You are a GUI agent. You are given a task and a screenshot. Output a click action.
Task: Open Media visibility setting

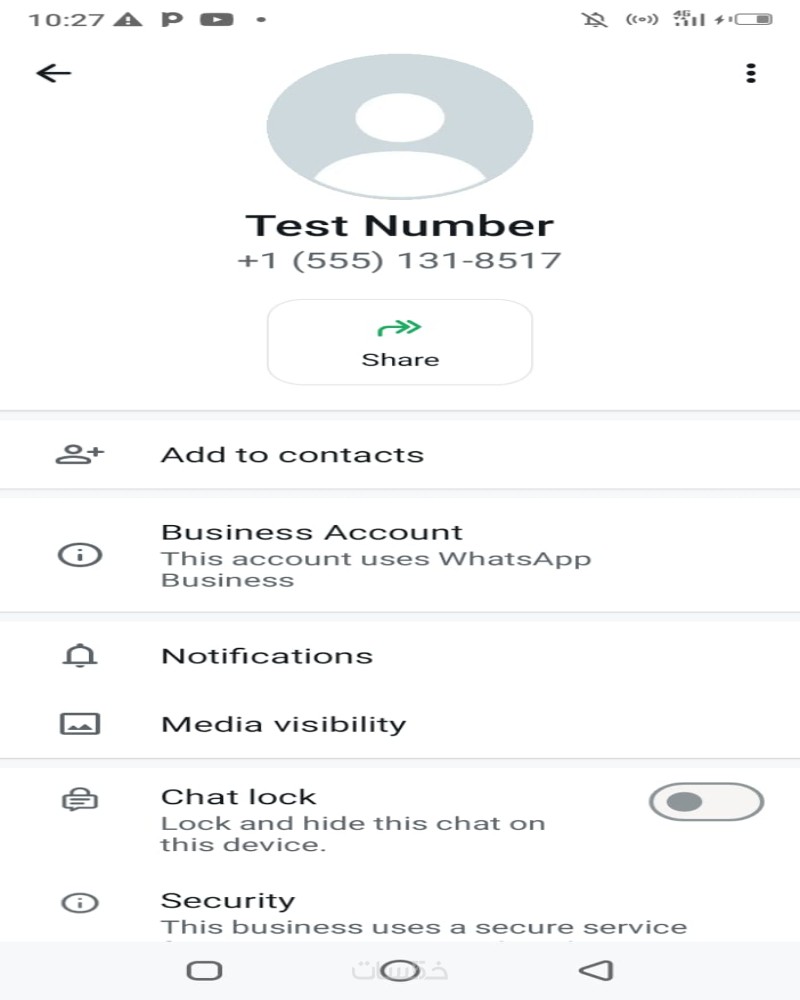283,724
